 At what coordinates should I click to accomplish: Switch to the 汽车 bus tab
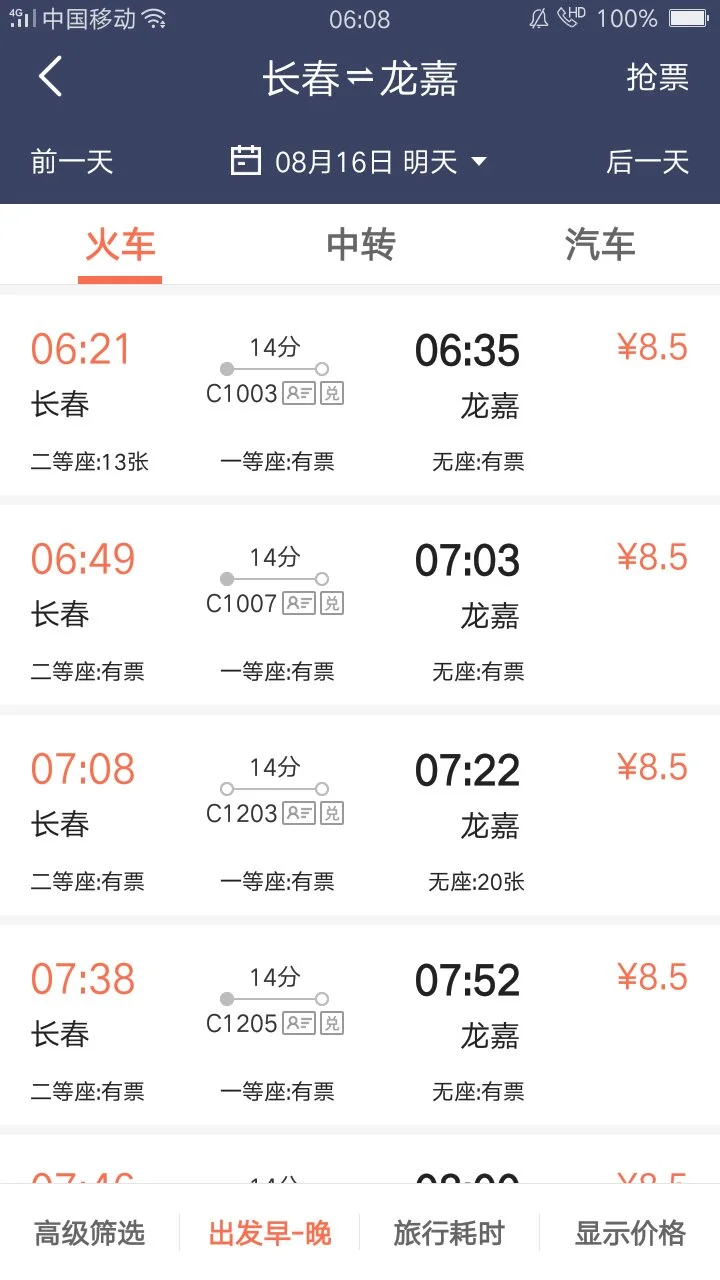click(x=600, y=245)
